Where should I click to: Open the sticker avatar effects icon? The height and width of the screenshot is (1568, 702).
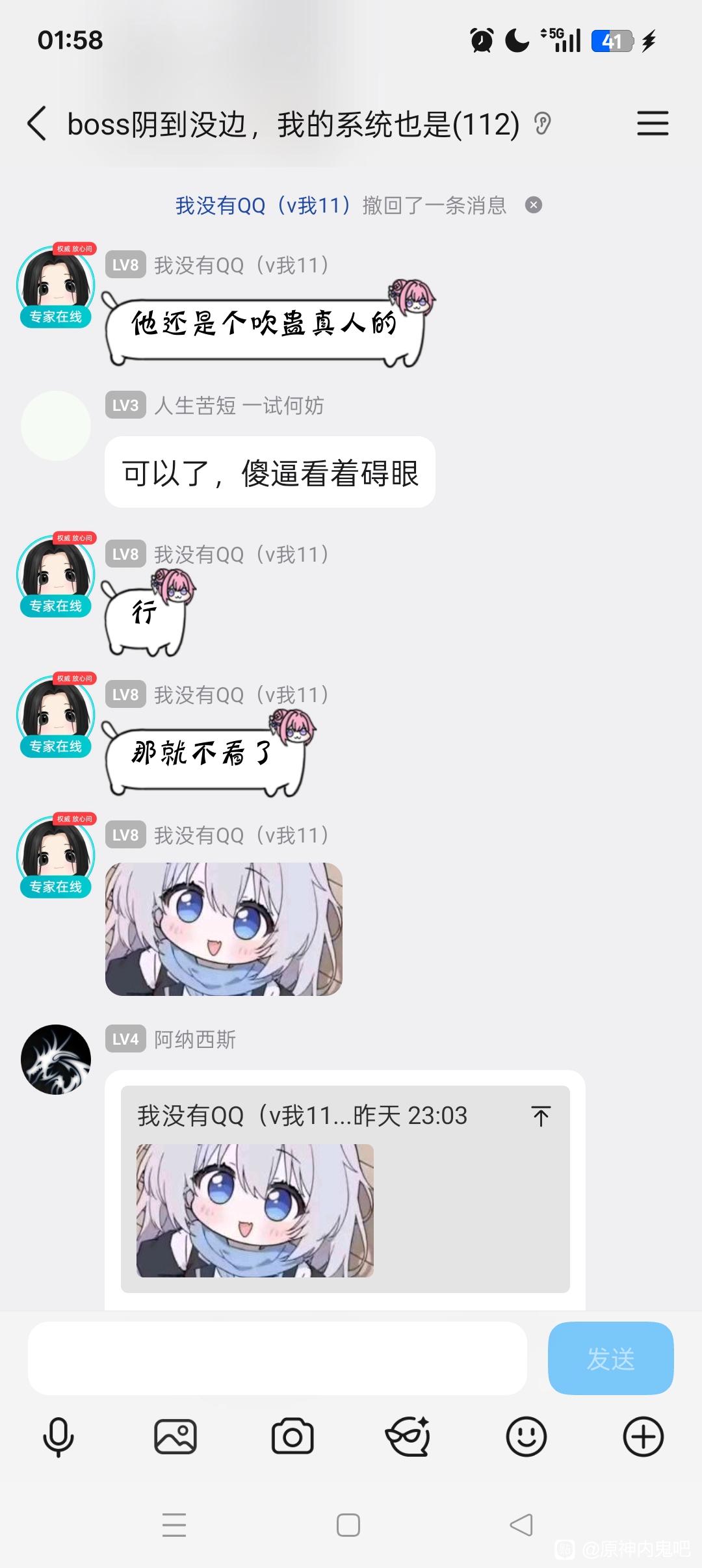pyautogui.click(x=408, y=1437)
